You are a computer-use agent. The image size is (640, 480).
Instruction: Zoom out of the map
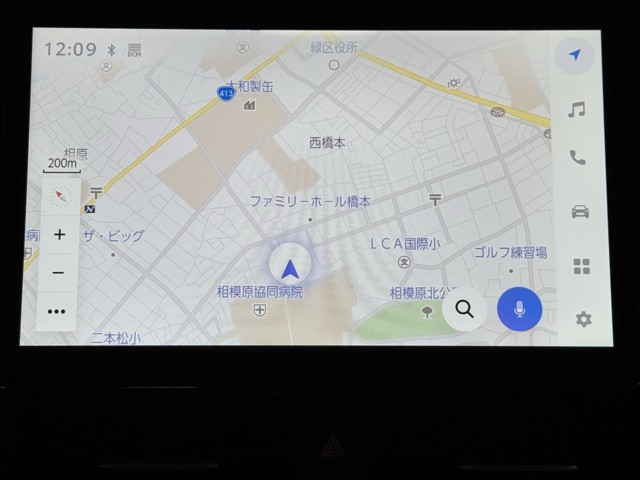click(58, 273)
